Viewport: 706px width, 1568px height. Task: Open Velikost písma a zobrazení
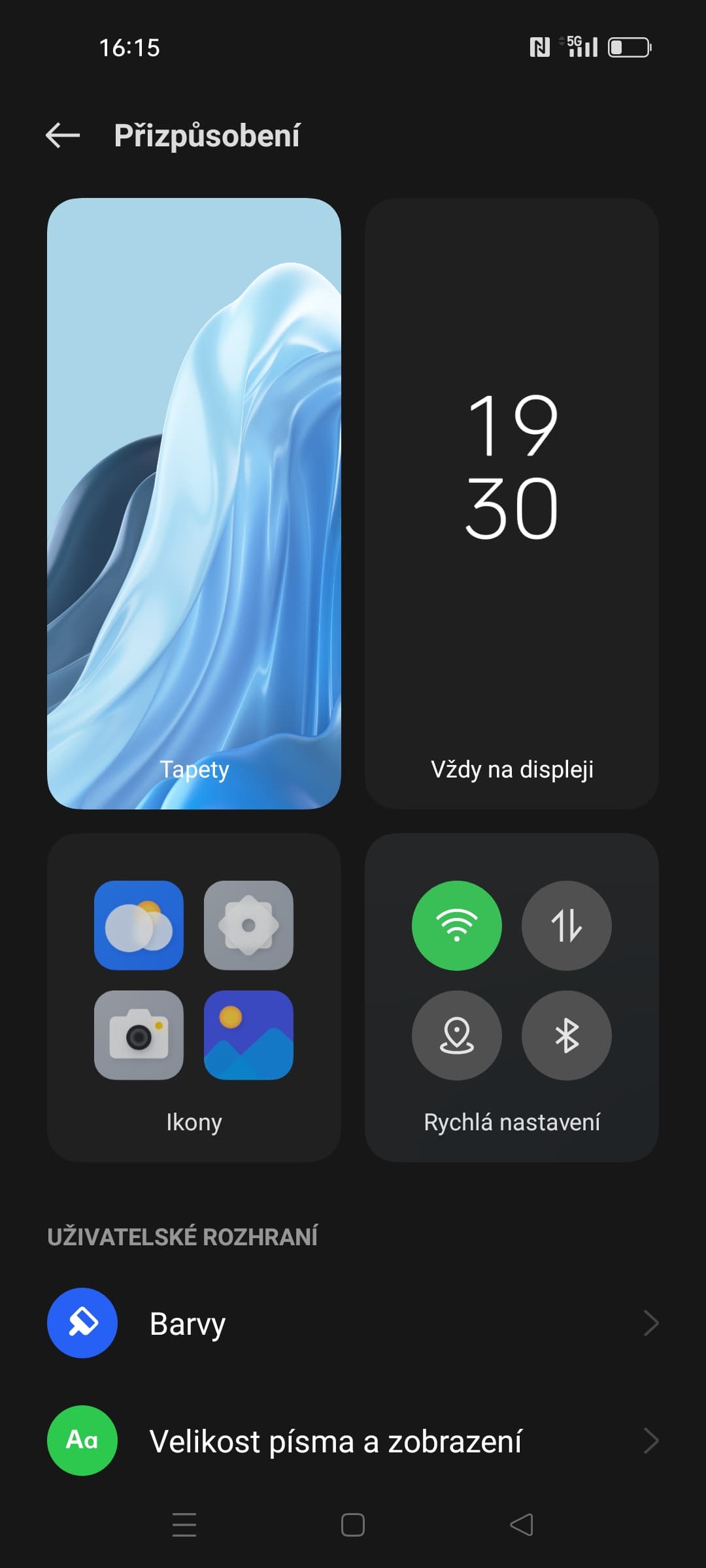pos(353,1441)
